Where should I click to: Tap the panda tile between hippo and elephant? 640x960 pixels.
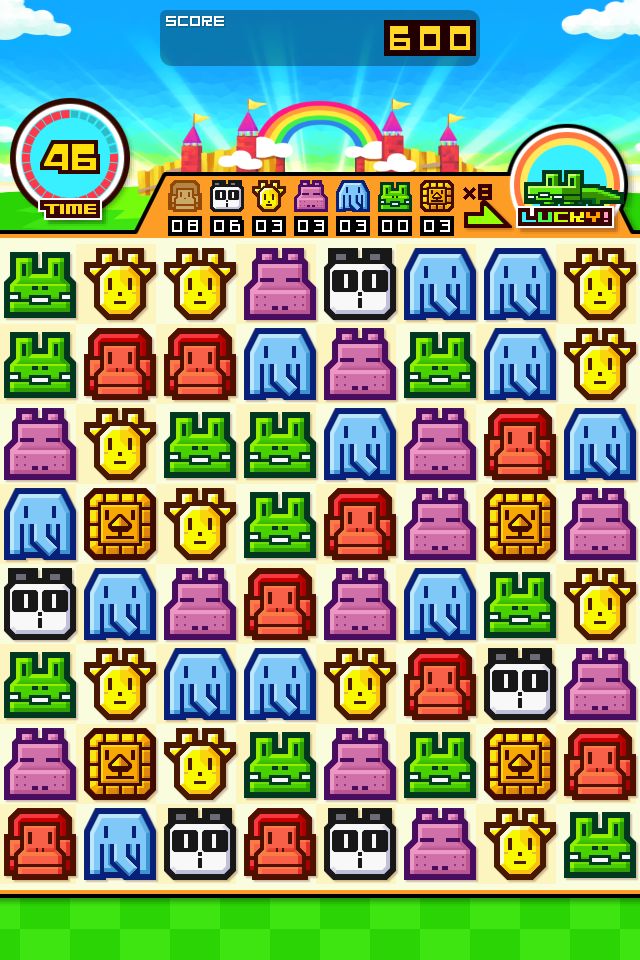[x=360, y=284]
